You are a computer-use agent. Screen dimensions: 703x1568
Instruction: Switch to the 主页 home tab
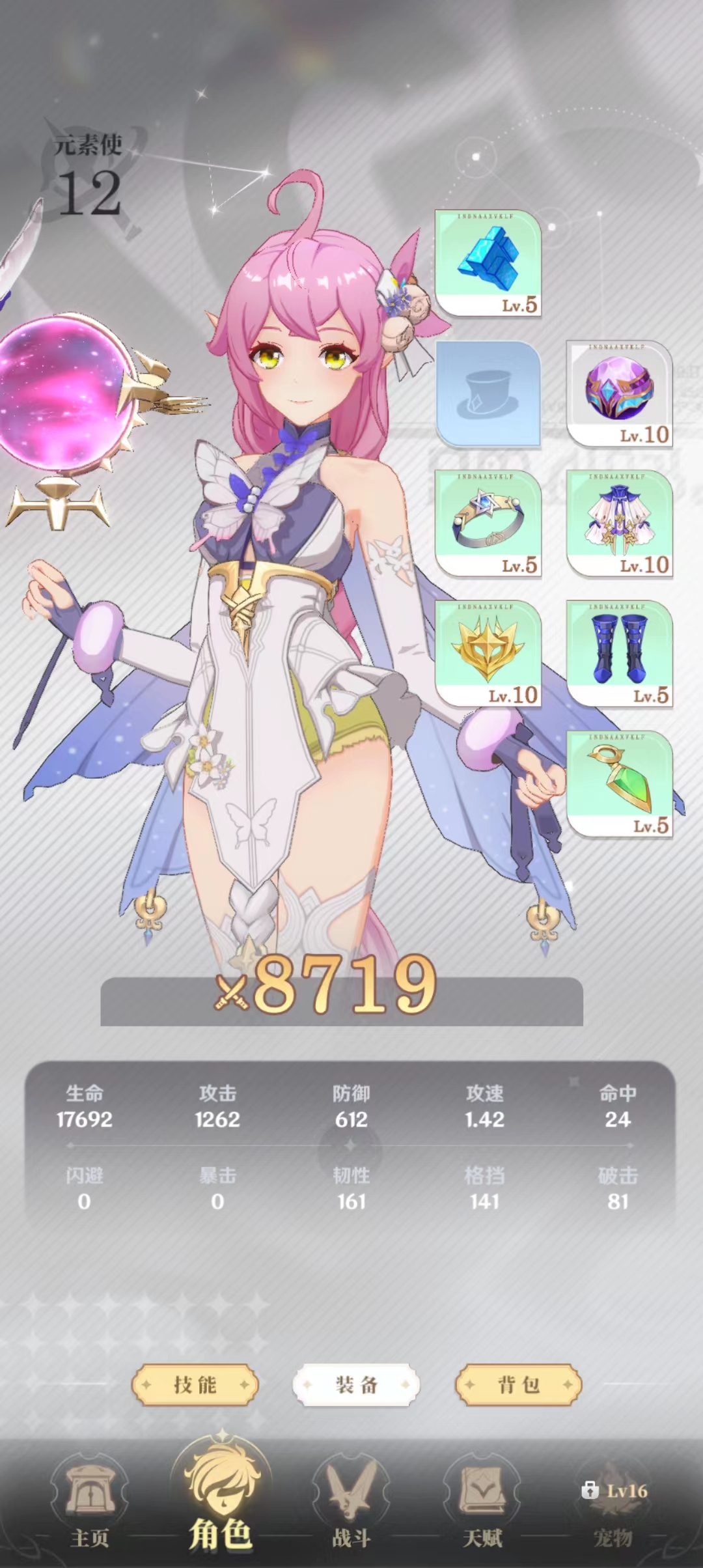(90, 1504)
